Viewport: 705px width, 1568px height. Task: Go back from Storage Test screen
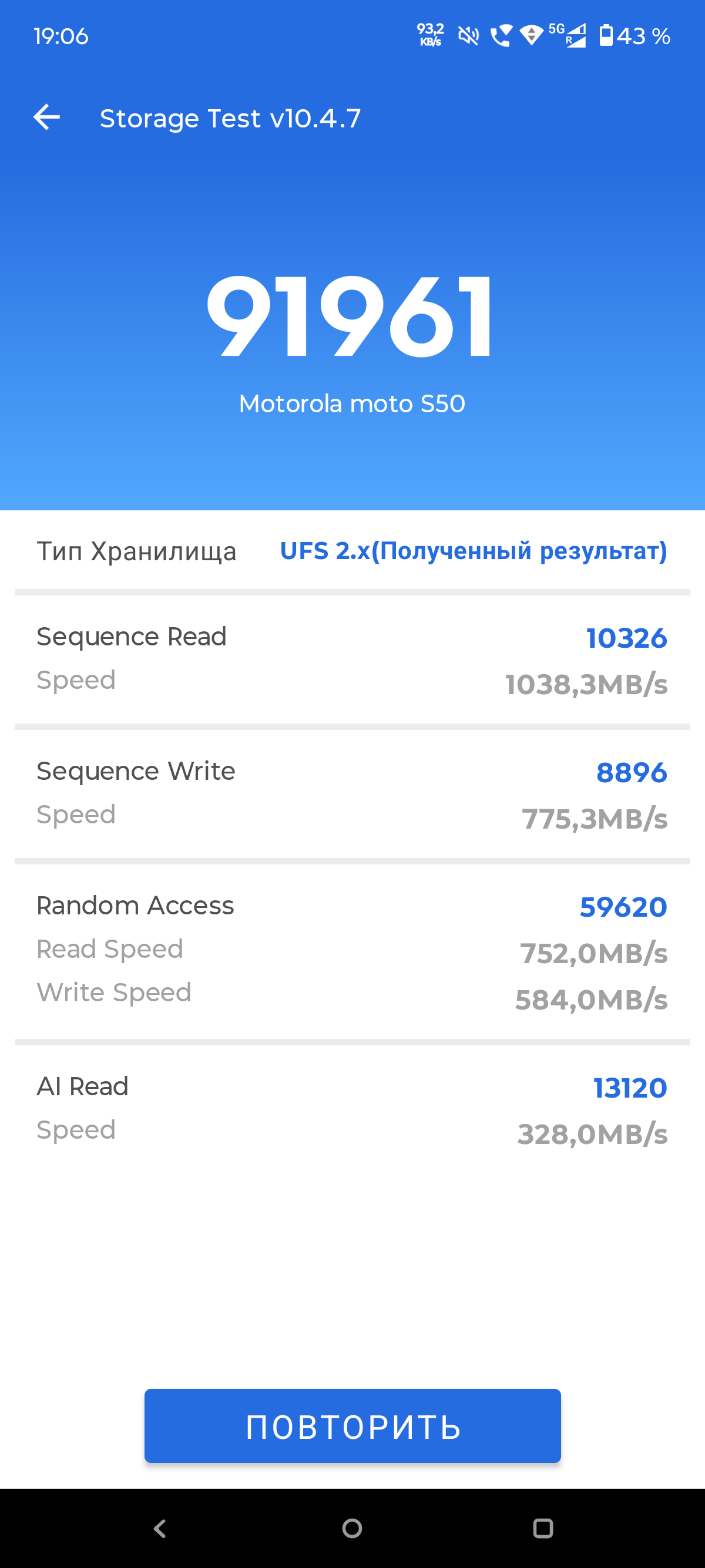(47, 117)
